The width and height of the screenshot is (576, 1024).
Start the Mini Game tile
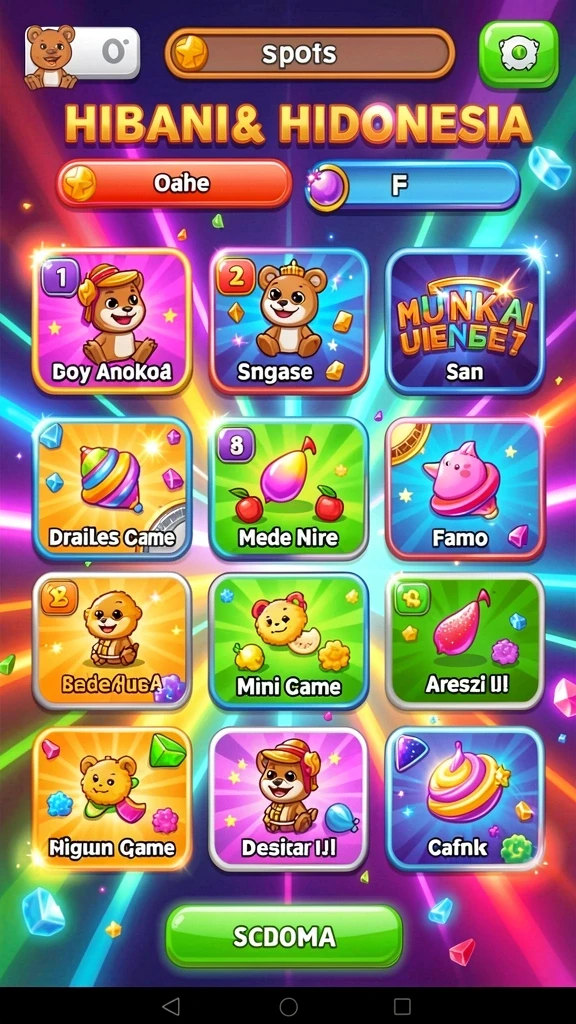tap(289, 641)
